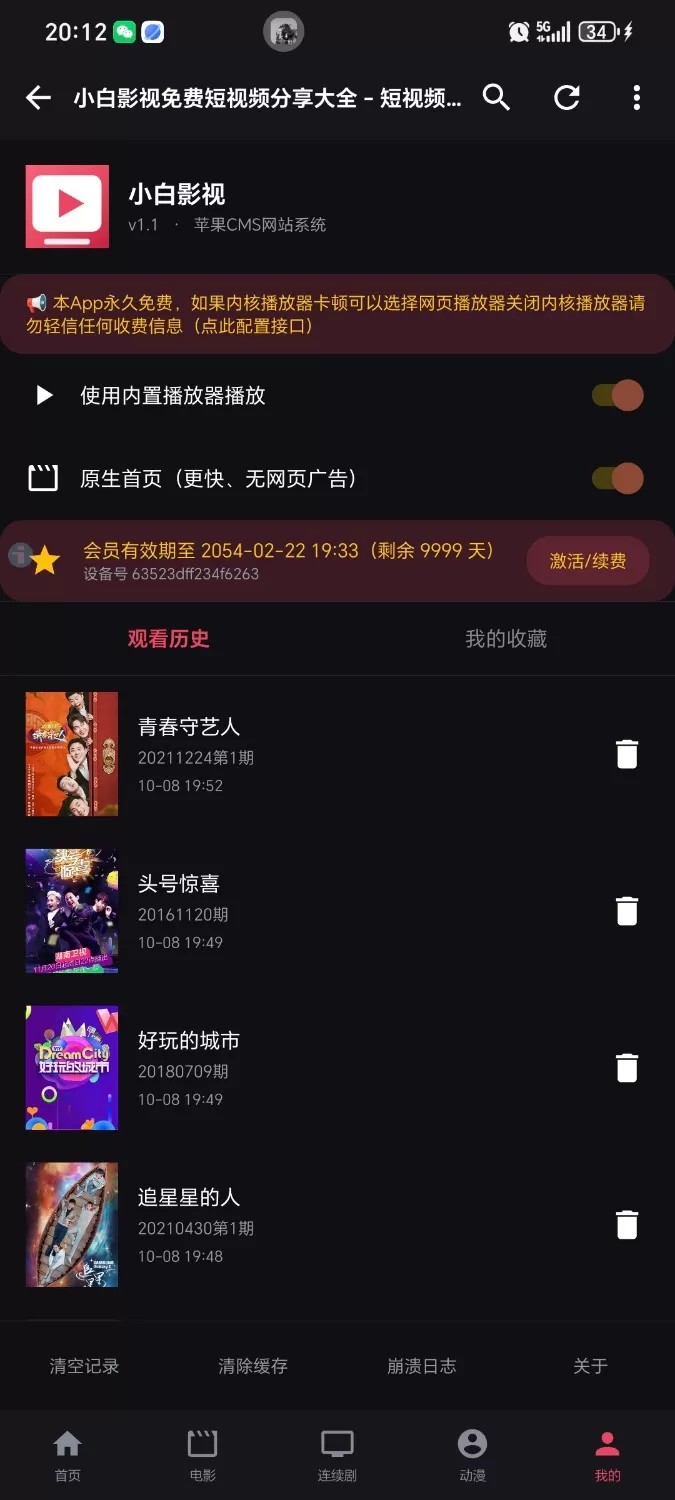Go to the 首页 tab

point(67,1455)
